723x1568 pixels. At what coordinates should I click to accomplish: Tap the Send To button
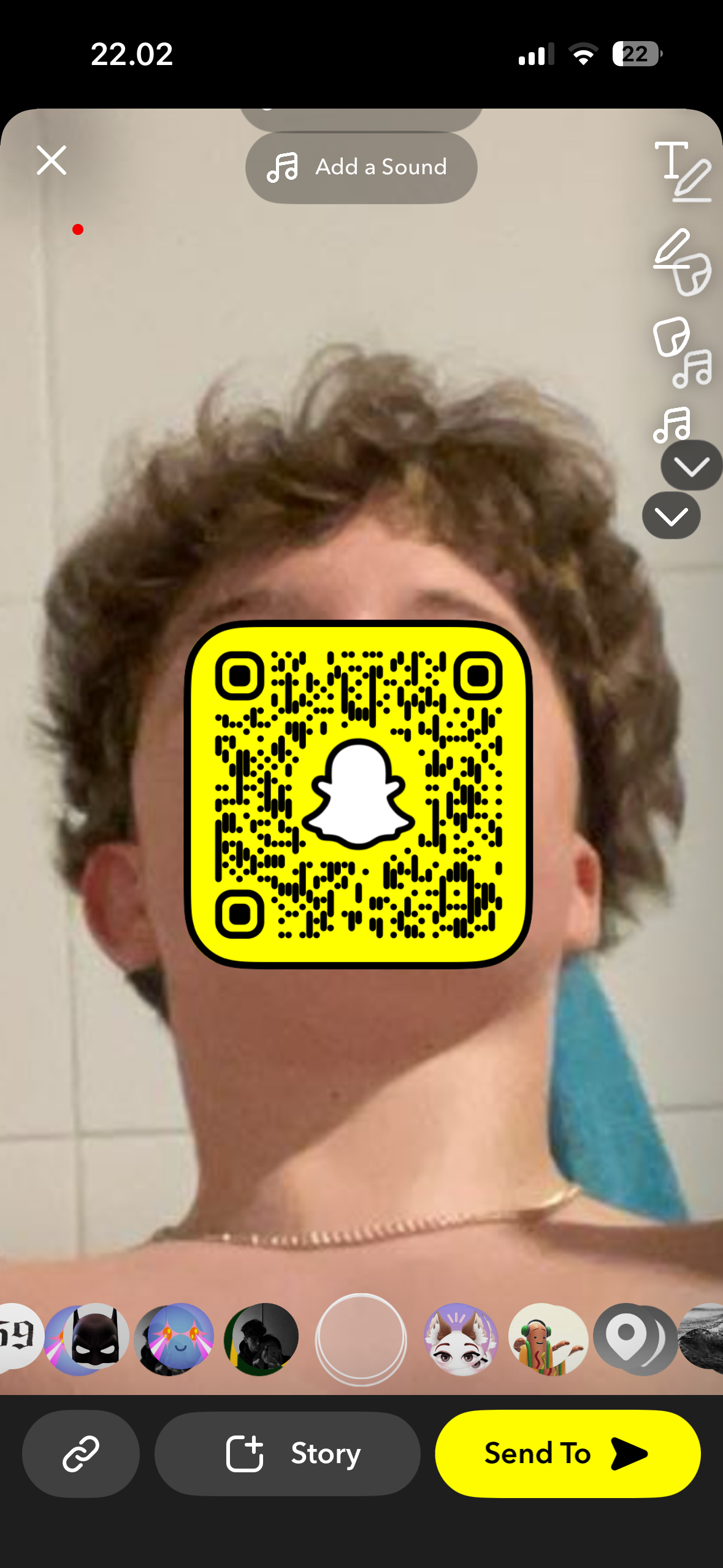(567, 1453)
